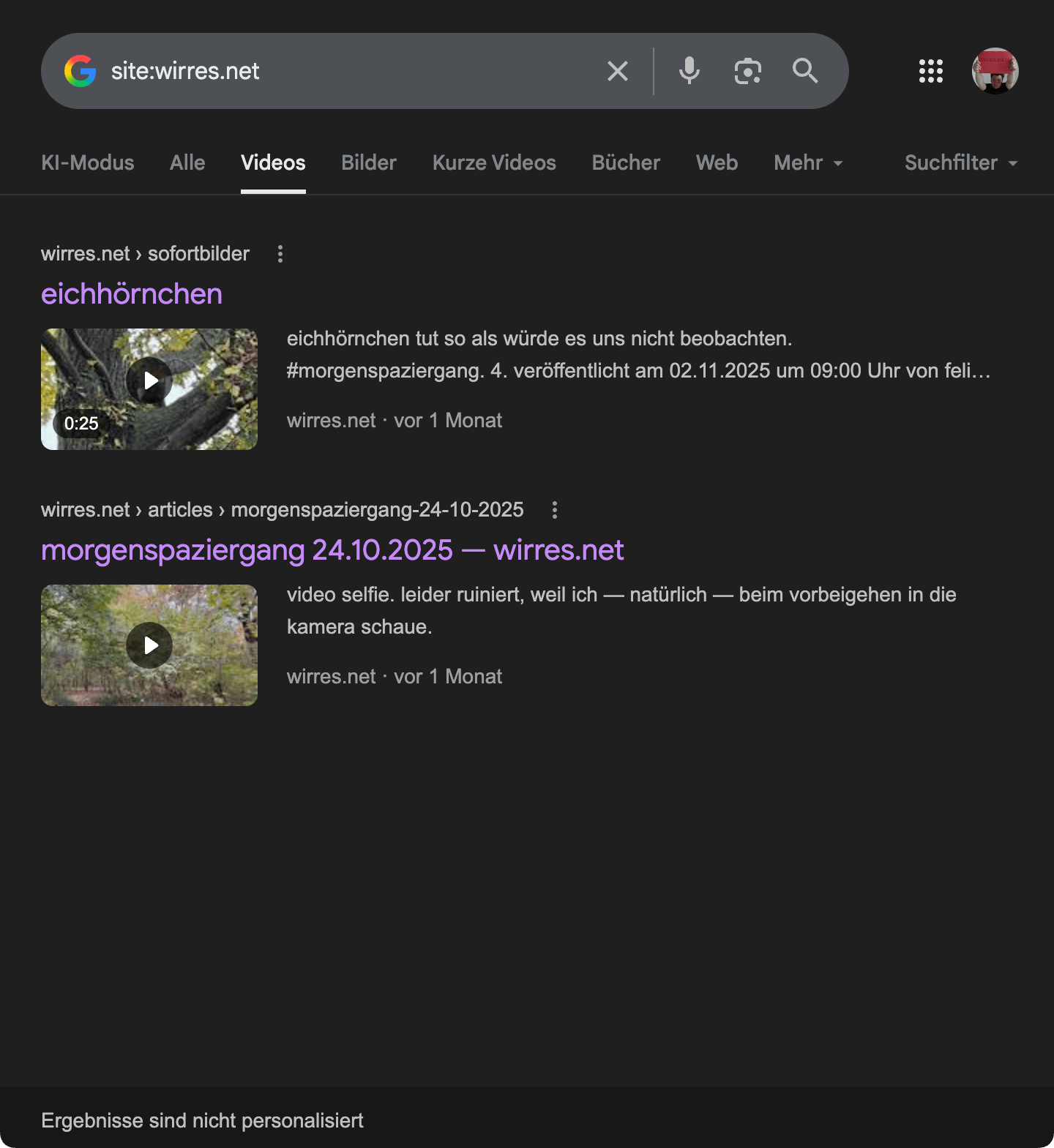Switch to the Kurze Videos tab
1054x1148 pixels.
click(x=494, y=162)
